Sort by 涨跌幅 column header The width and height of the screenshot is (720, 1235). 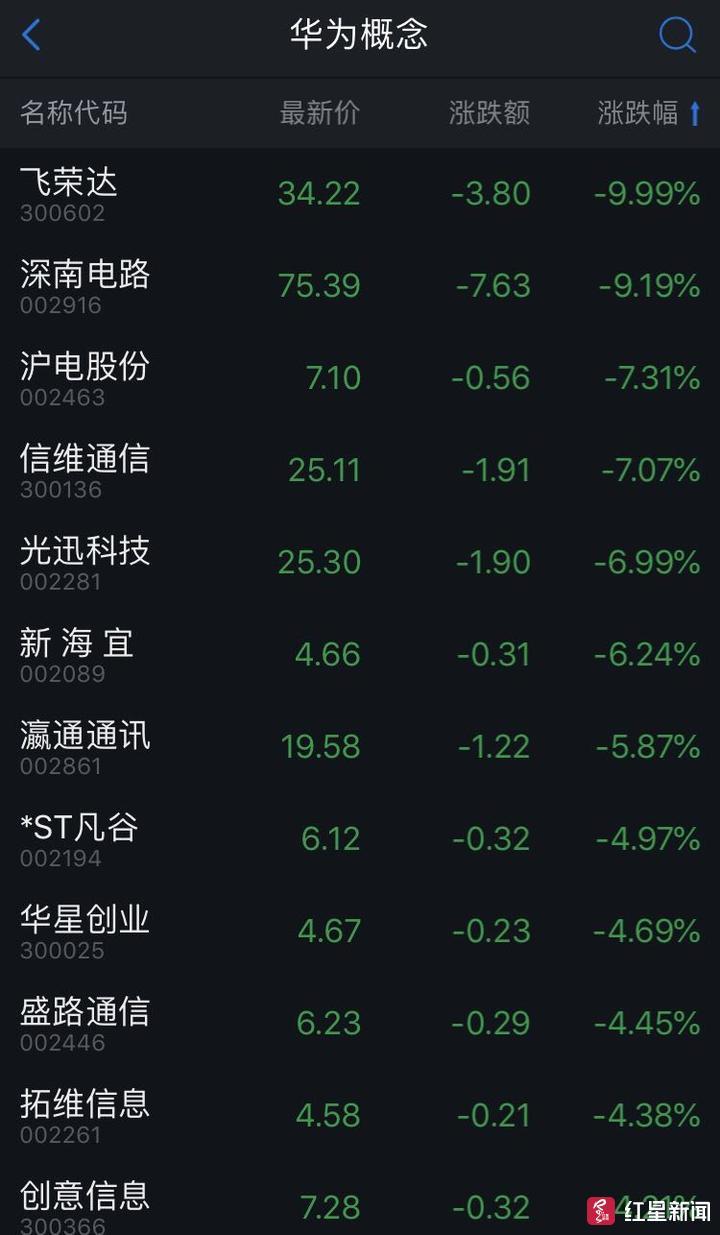click(x=649, y=113)
